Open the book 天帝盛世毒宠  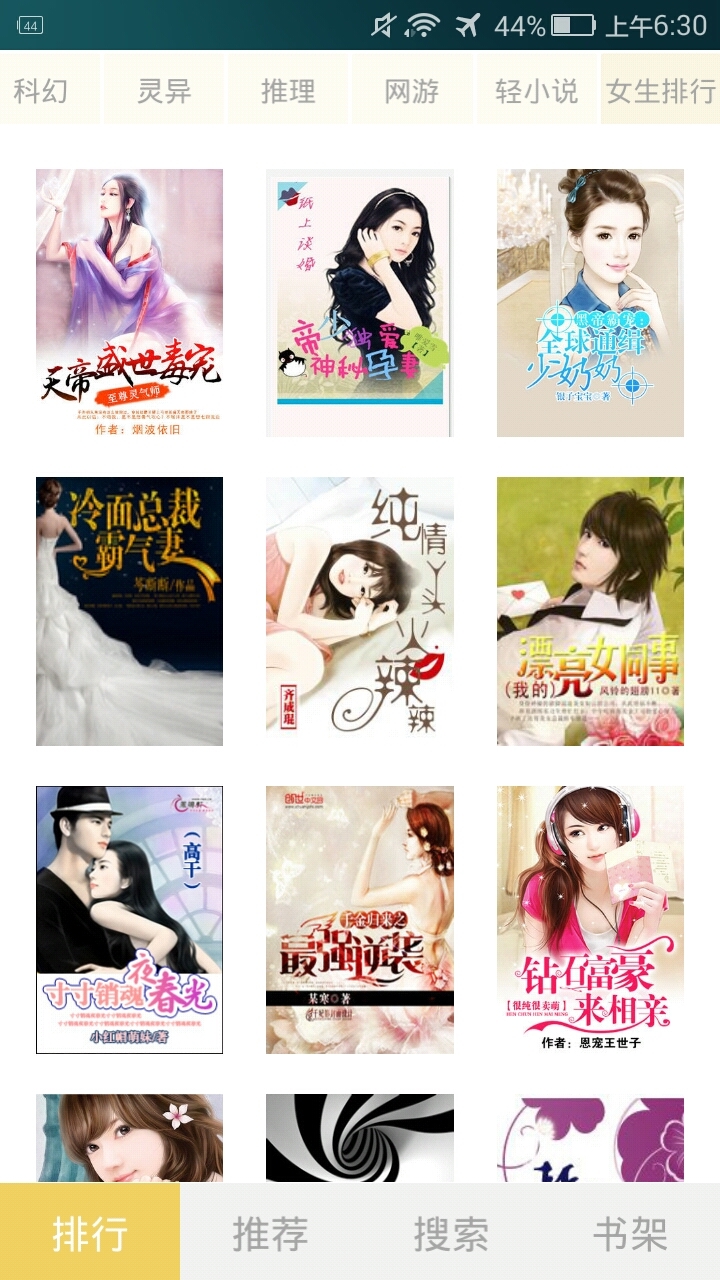click(129, 302)
